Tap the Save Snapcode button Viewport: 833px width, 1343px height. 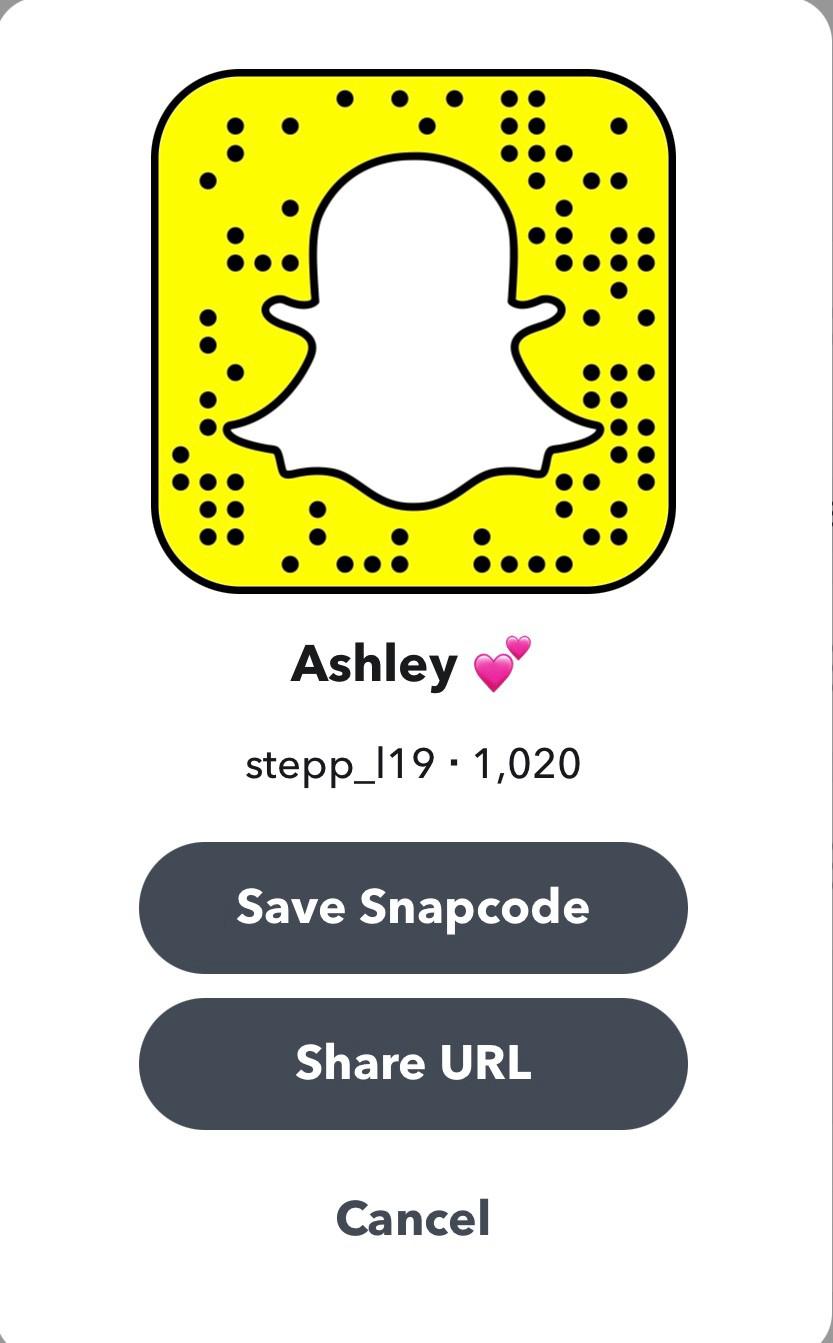pos(413,907)
